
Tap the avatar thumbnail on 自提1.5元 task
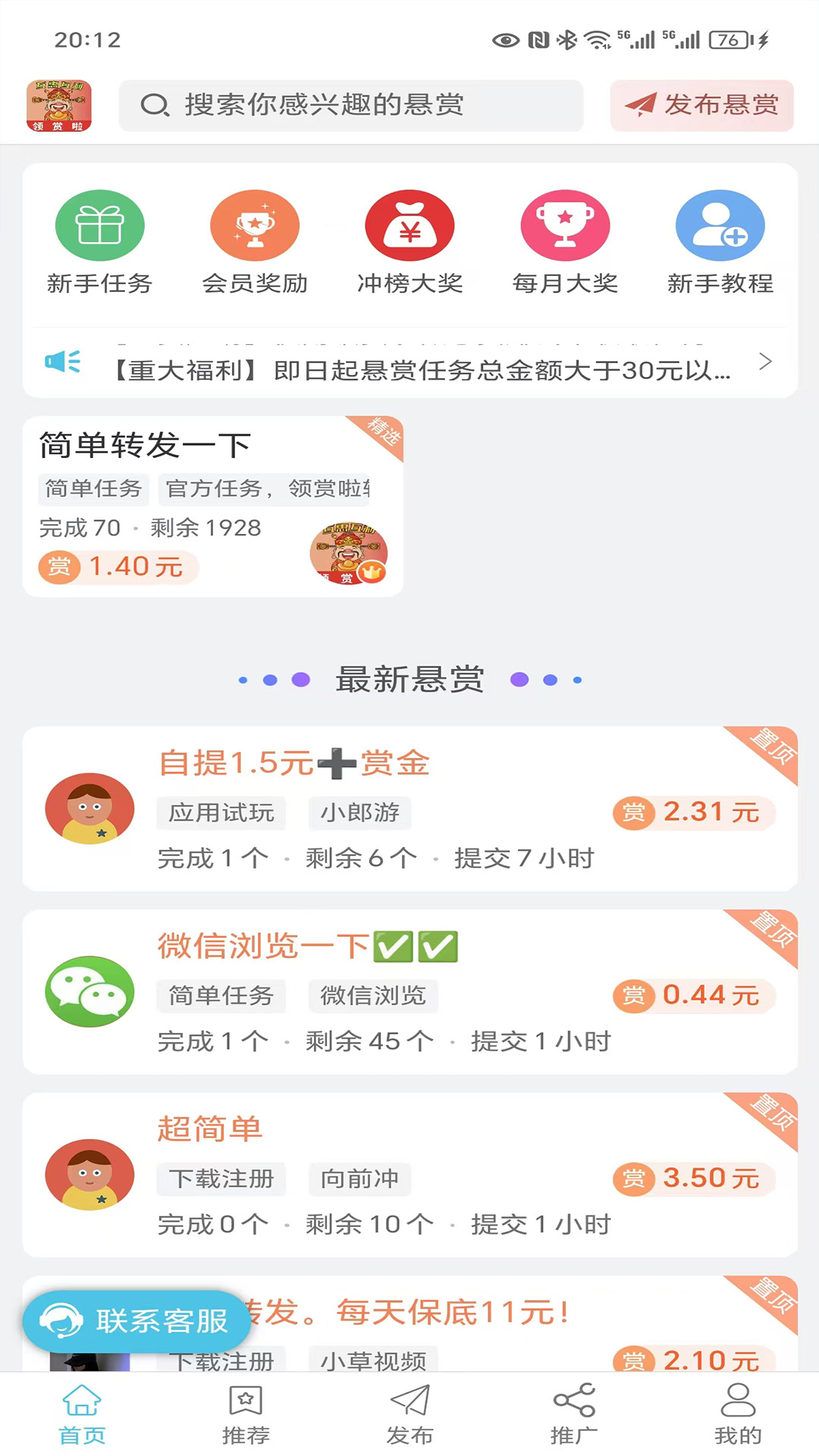tap(89, 809)
